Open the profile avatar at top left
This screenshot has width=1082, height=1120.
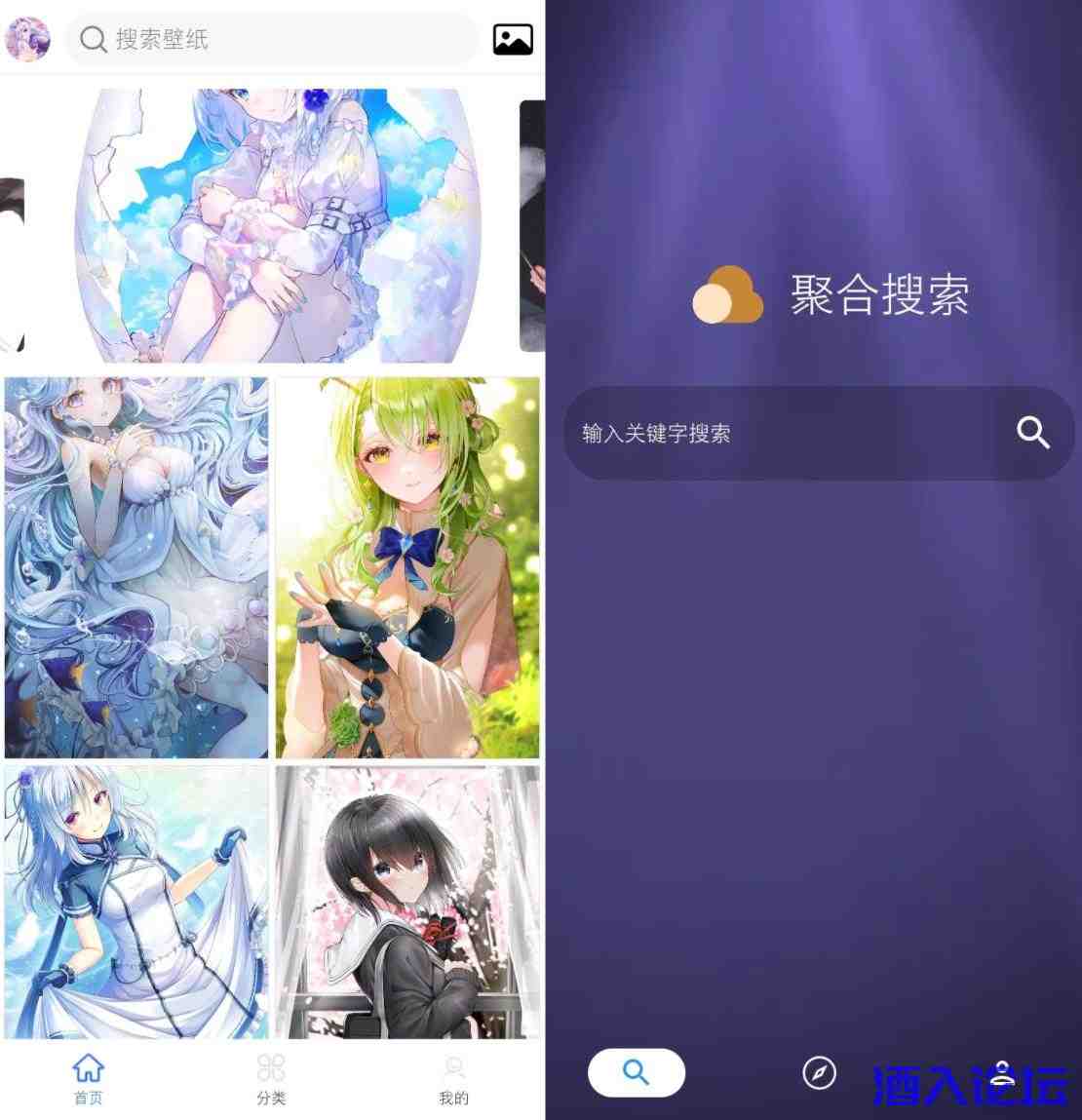click(x=27, y=39)
